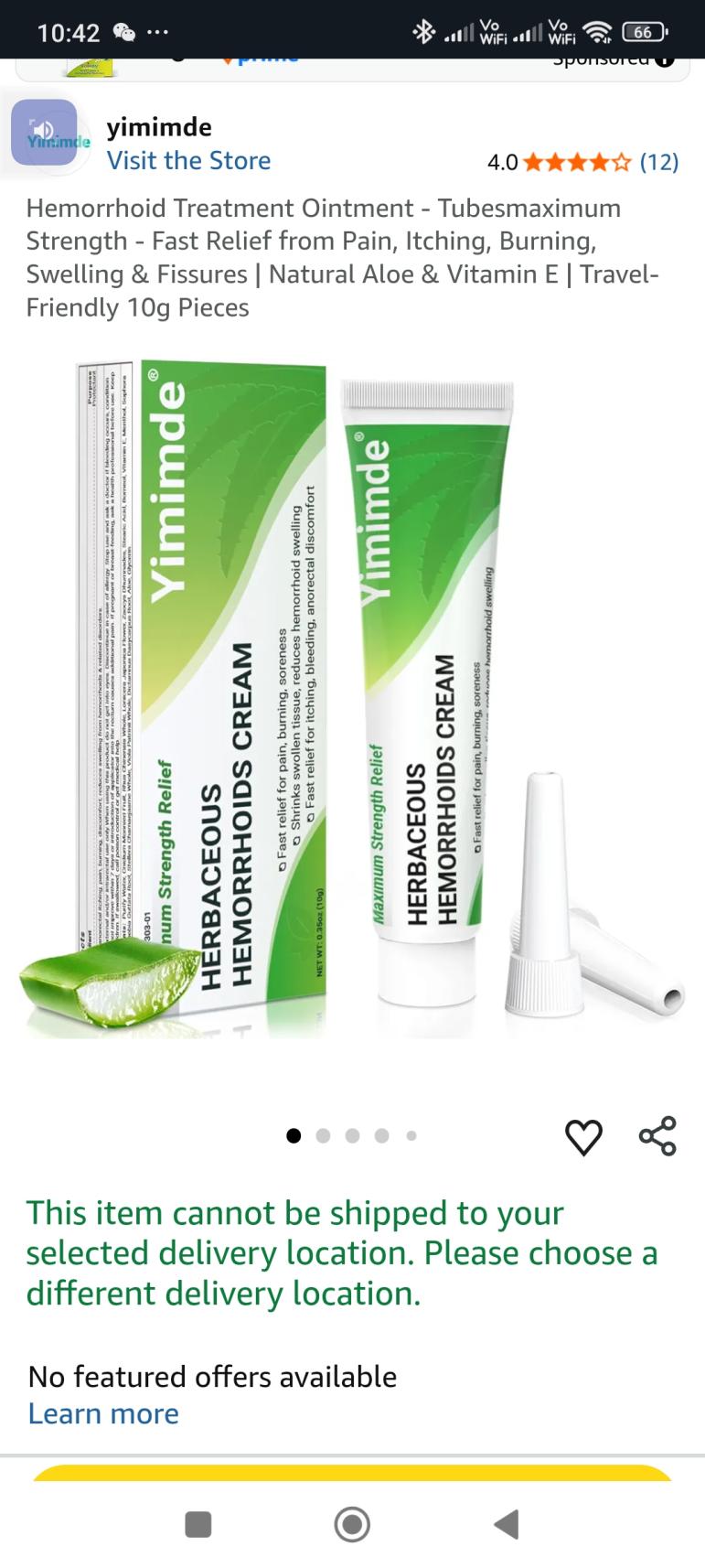Open Learn more about featured offers
Screen dimensions: 705x1568
click(103, 1413)
